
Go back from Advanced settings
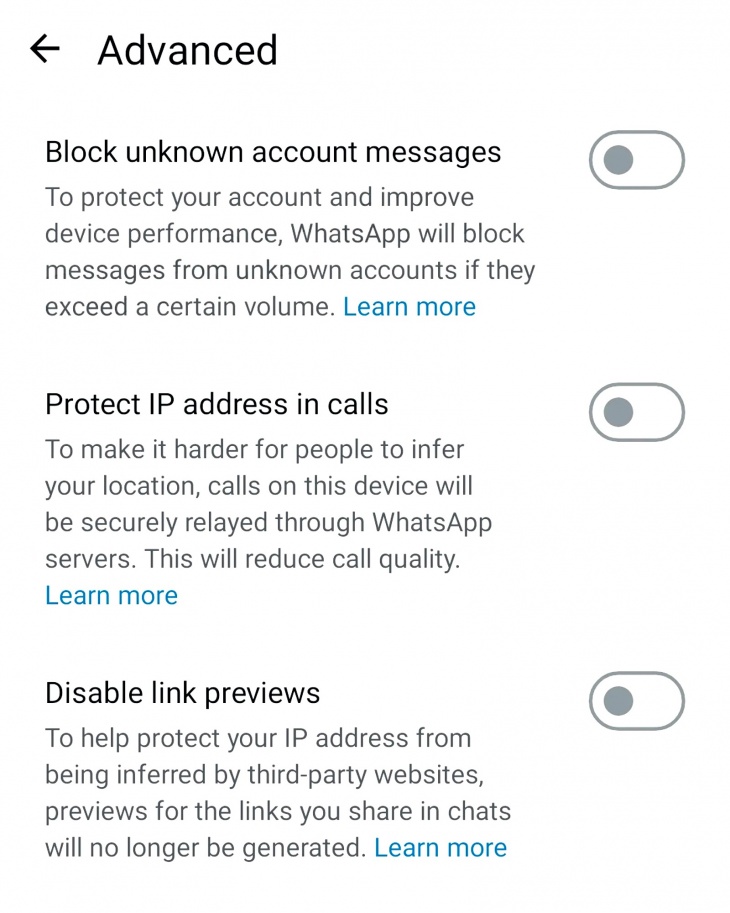(45, 49)
